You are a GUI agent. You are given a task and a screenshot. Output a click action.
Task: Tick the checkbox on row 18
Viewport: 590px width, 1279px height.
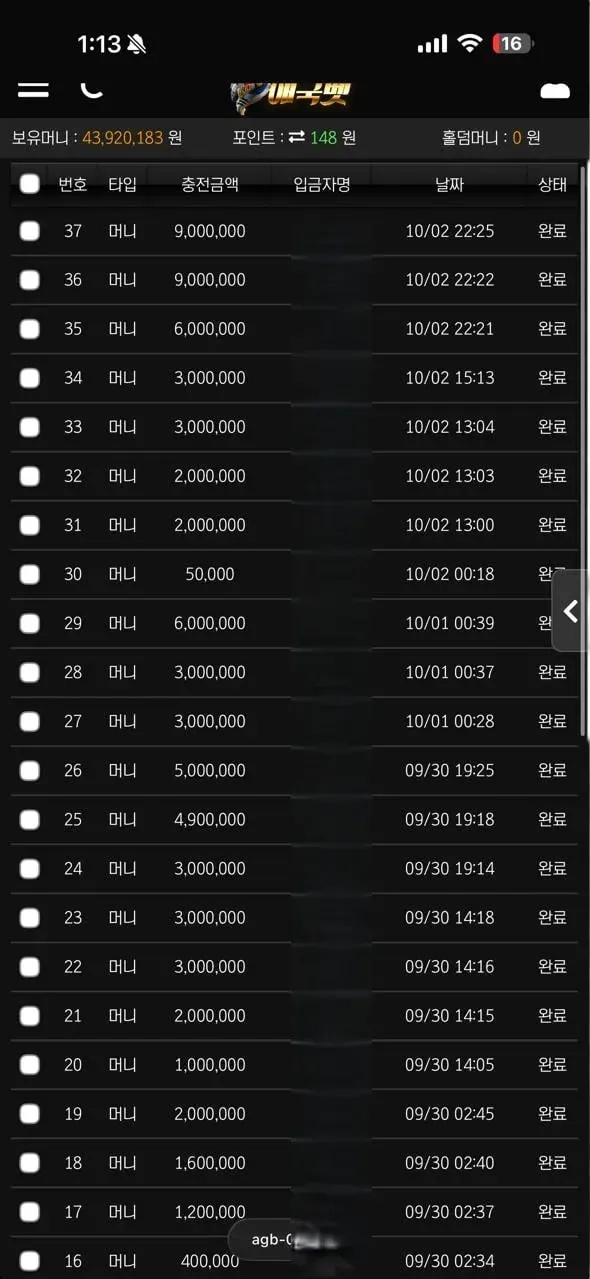coord(30,1162)
